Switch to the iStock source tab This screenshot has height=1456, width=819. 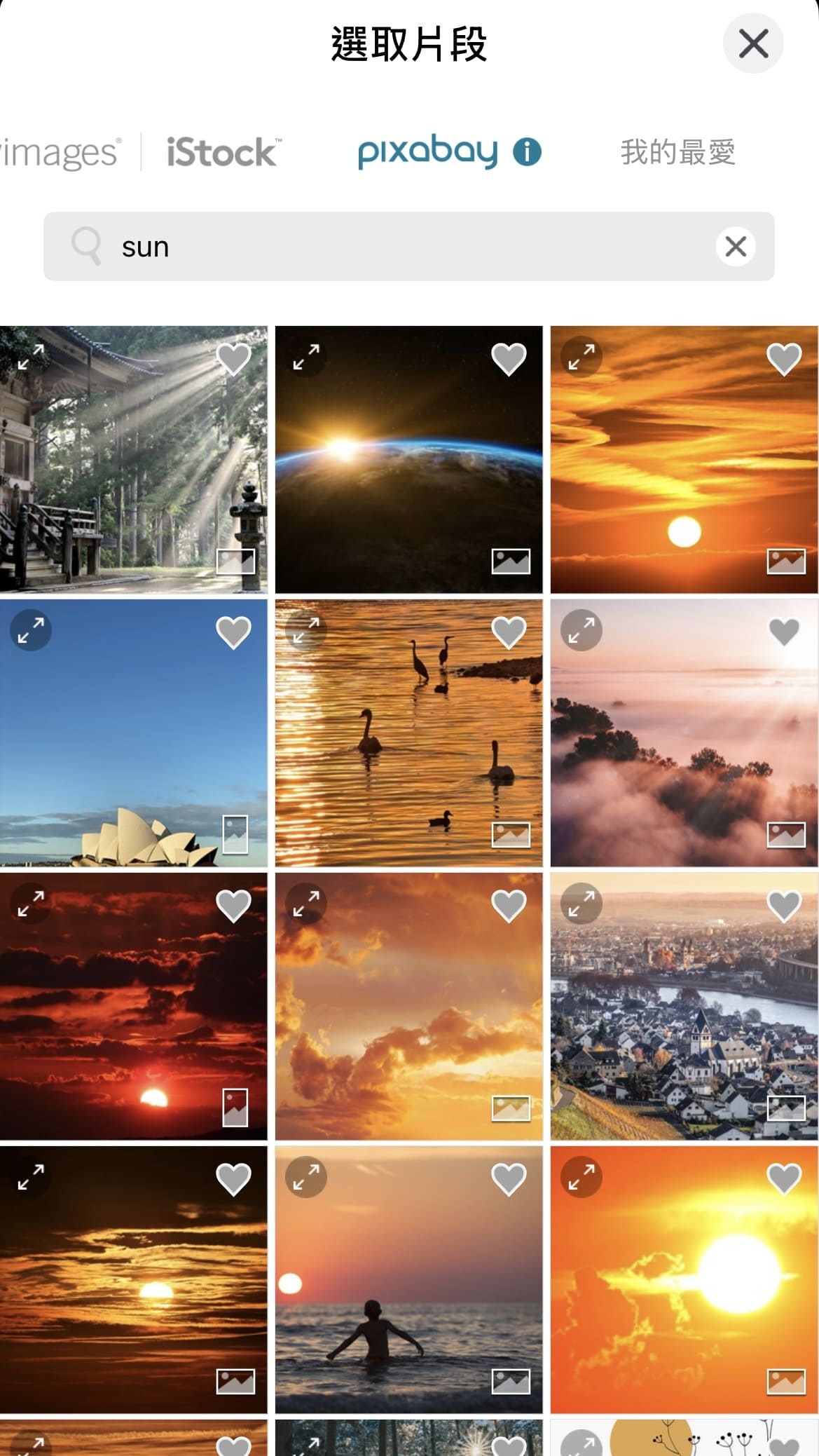click(x=223, y=152)
